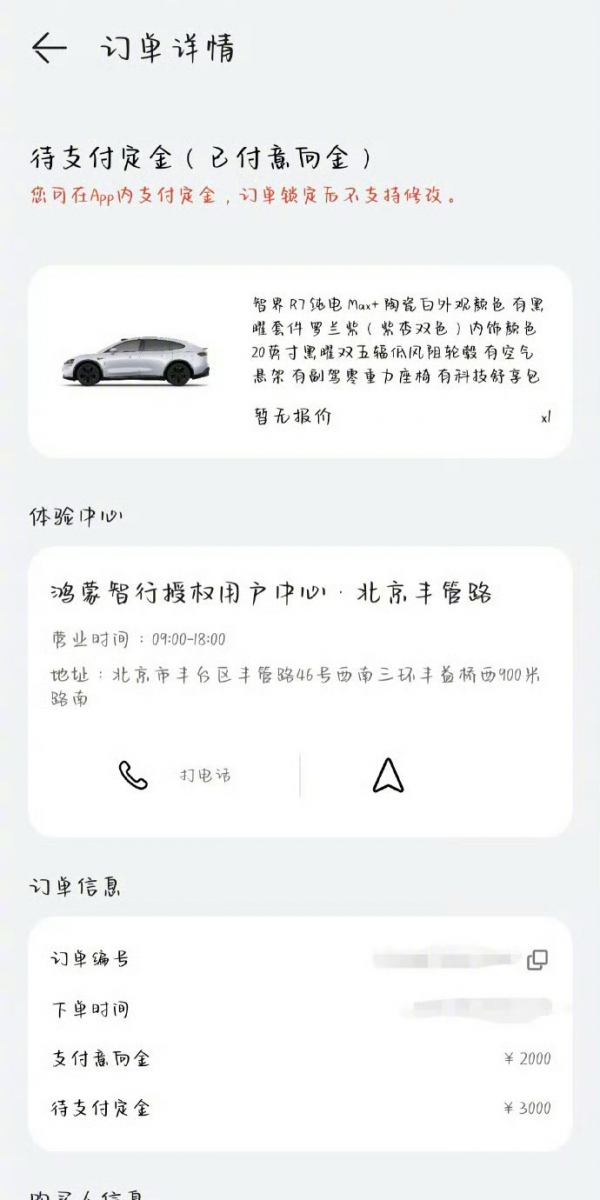Call the experience center via 打电话
Image resolution: width=600 pixels, height=1200 pixels.
tap(175, 775)
